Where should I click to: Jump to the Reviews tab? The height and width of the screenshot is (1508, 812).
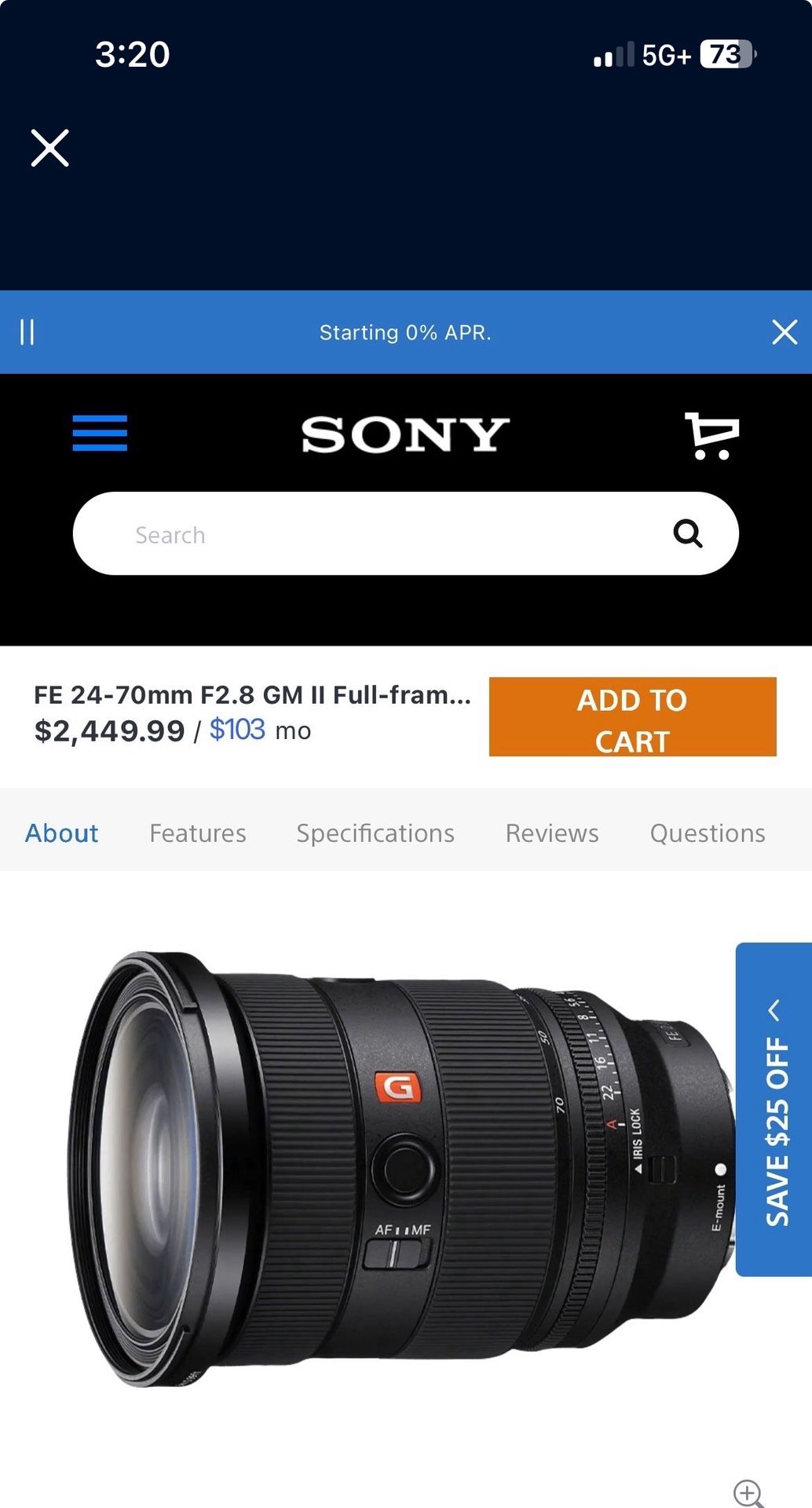(552, 833)
